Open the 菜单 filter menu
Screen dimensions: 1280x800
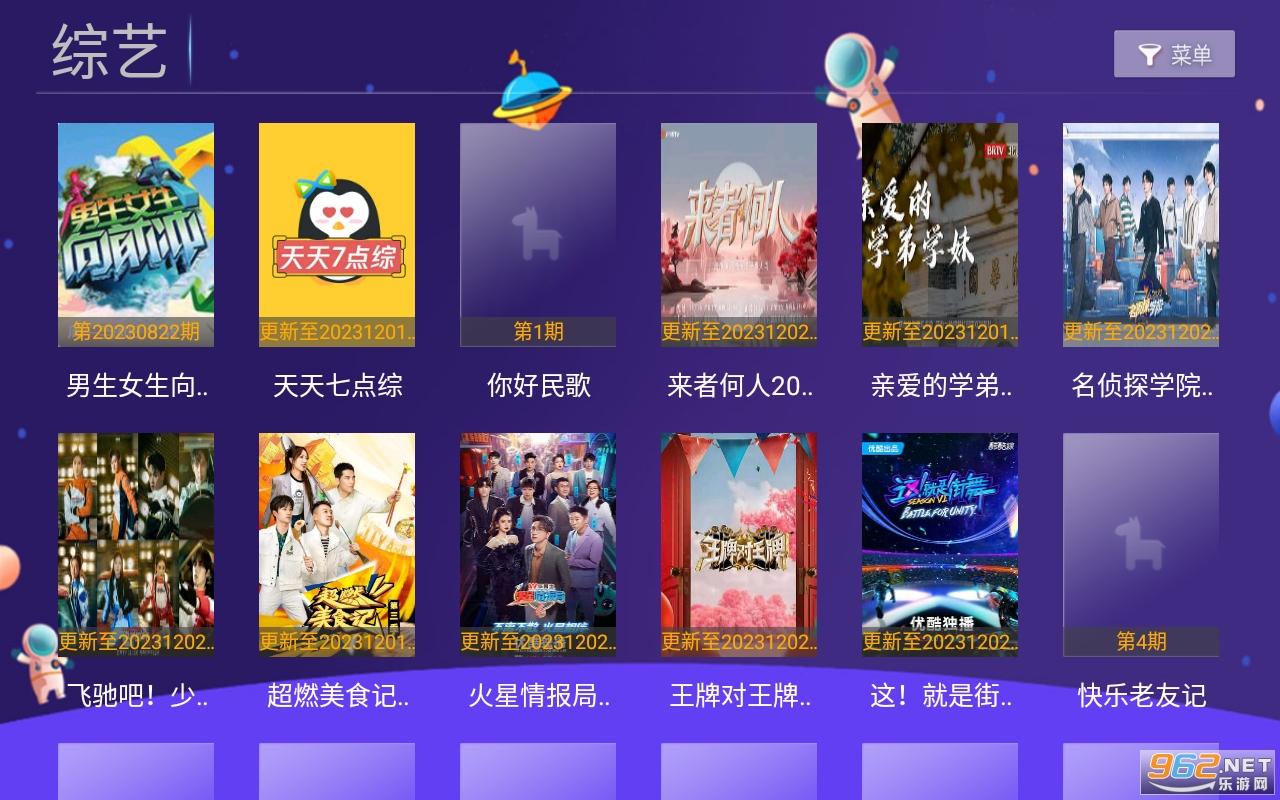[x=1174, y=54]
